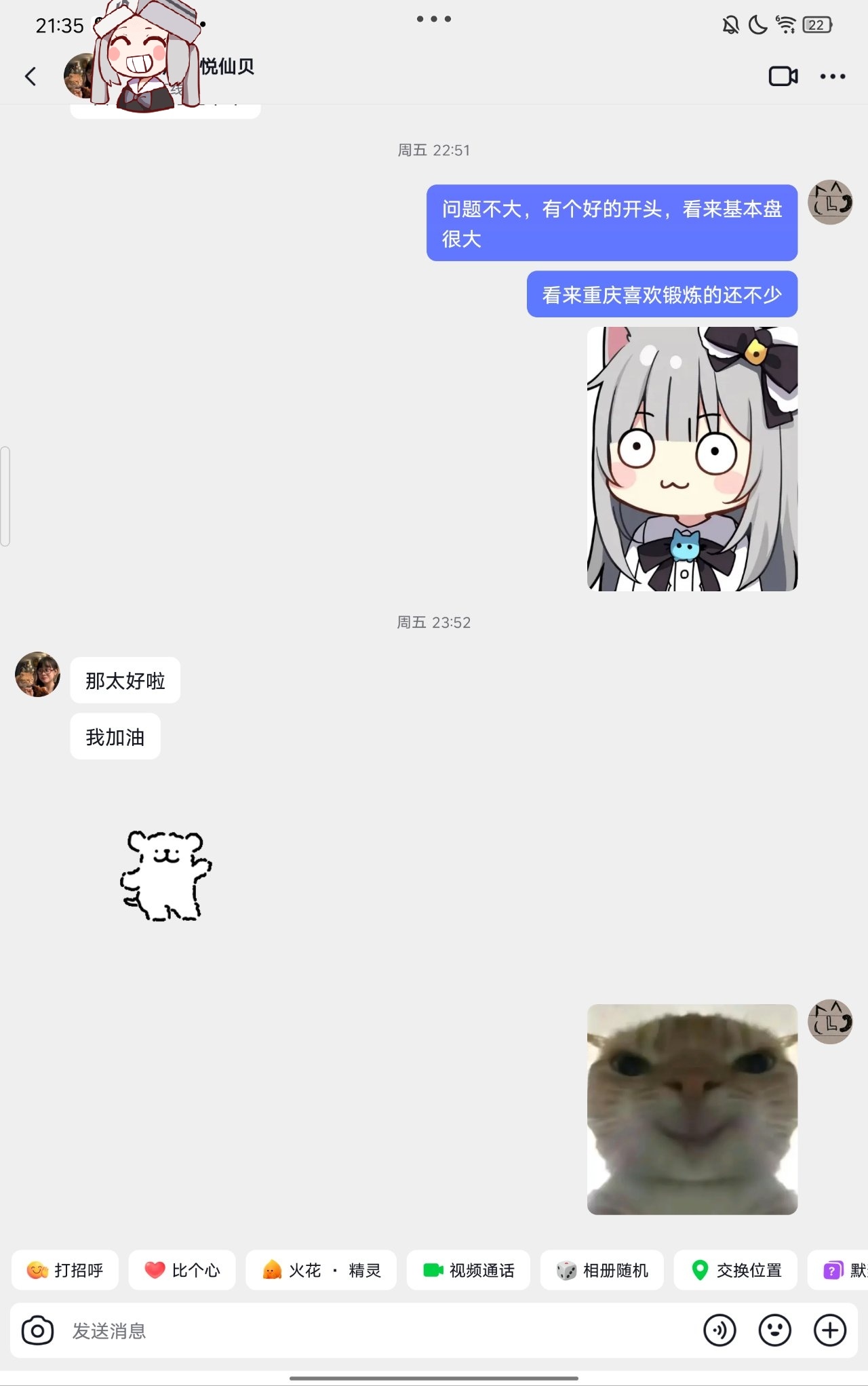Open the plus attachments menu
Viewport: 868px width, 1386px height.
(829, 1330)
